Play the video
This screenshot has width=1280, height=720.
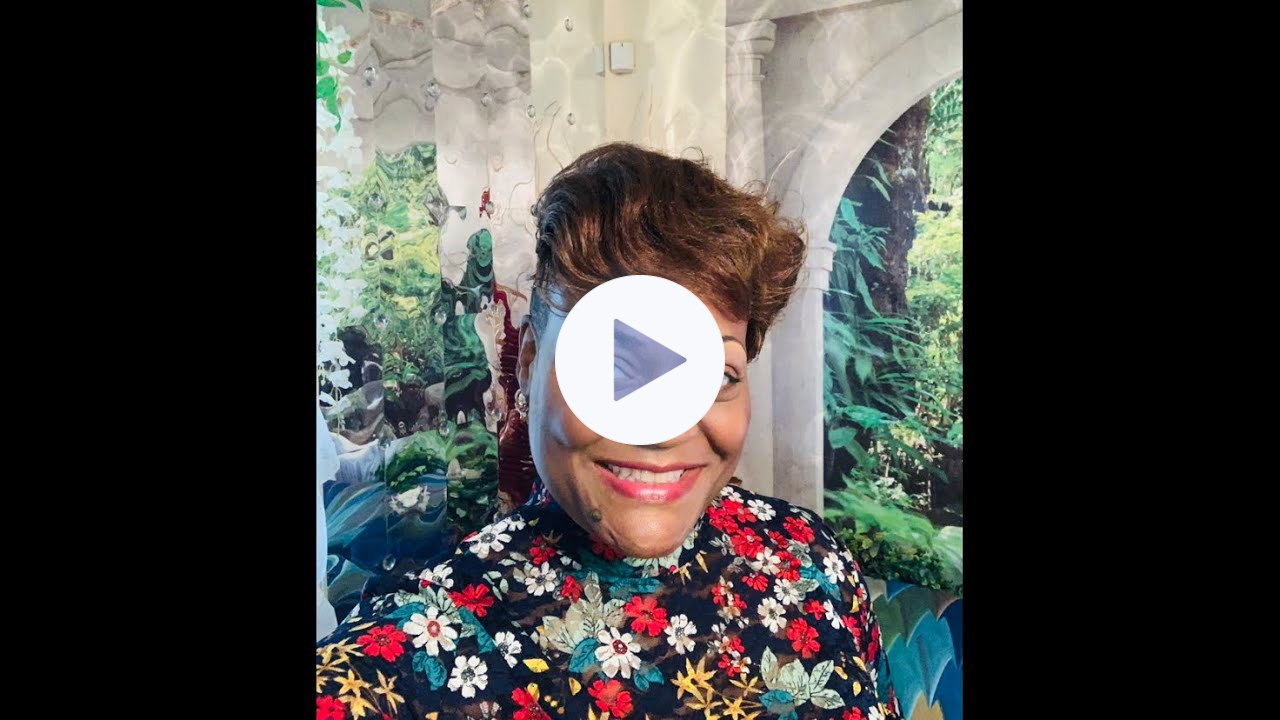tap(640, 360)
